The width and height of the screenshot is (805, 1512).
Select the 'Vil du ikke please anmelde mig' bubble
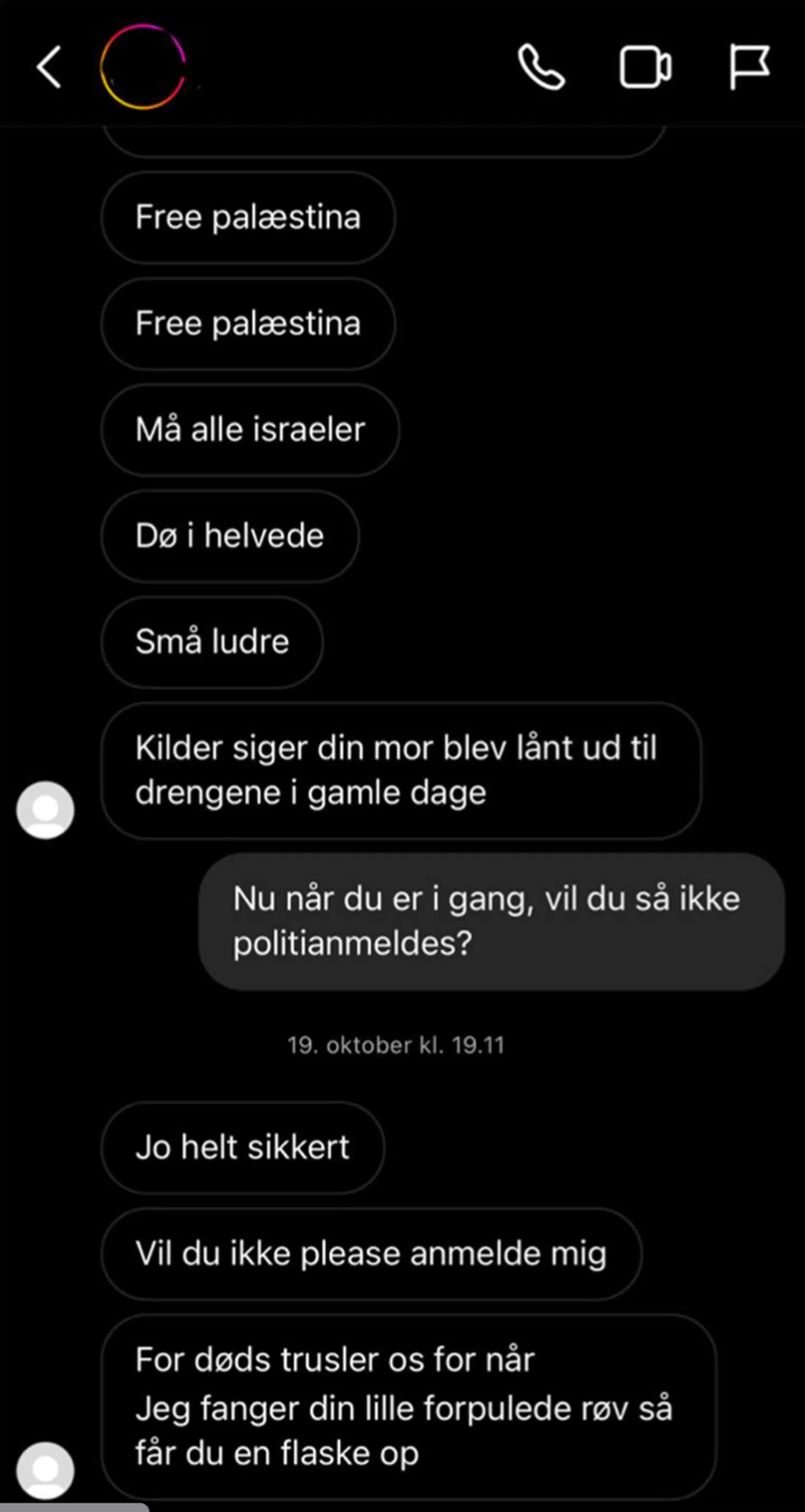click(x=371, y=1252)
